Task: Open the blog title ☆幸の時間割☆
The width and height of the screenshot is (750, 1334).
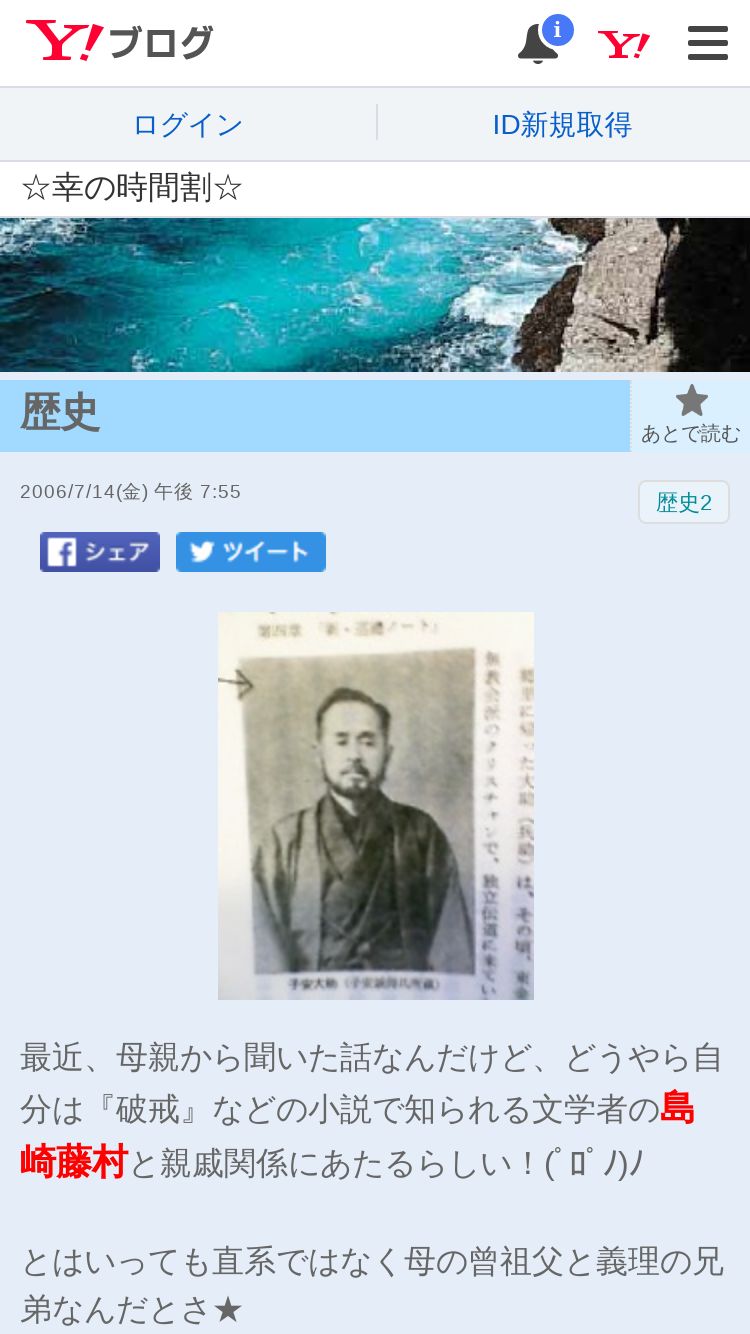Action: (132, 188)
